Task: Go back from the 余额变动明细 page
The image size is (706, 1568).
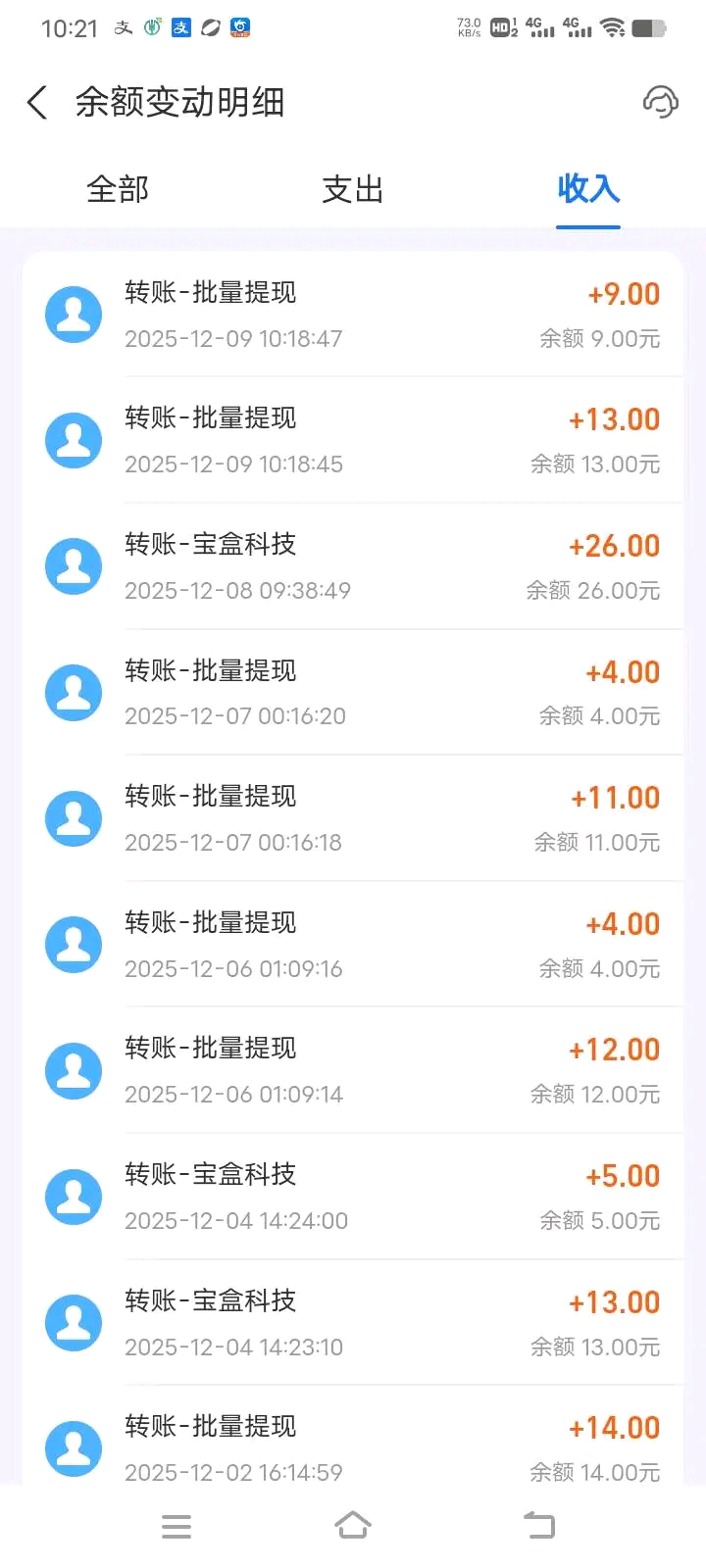Action: 37,102
